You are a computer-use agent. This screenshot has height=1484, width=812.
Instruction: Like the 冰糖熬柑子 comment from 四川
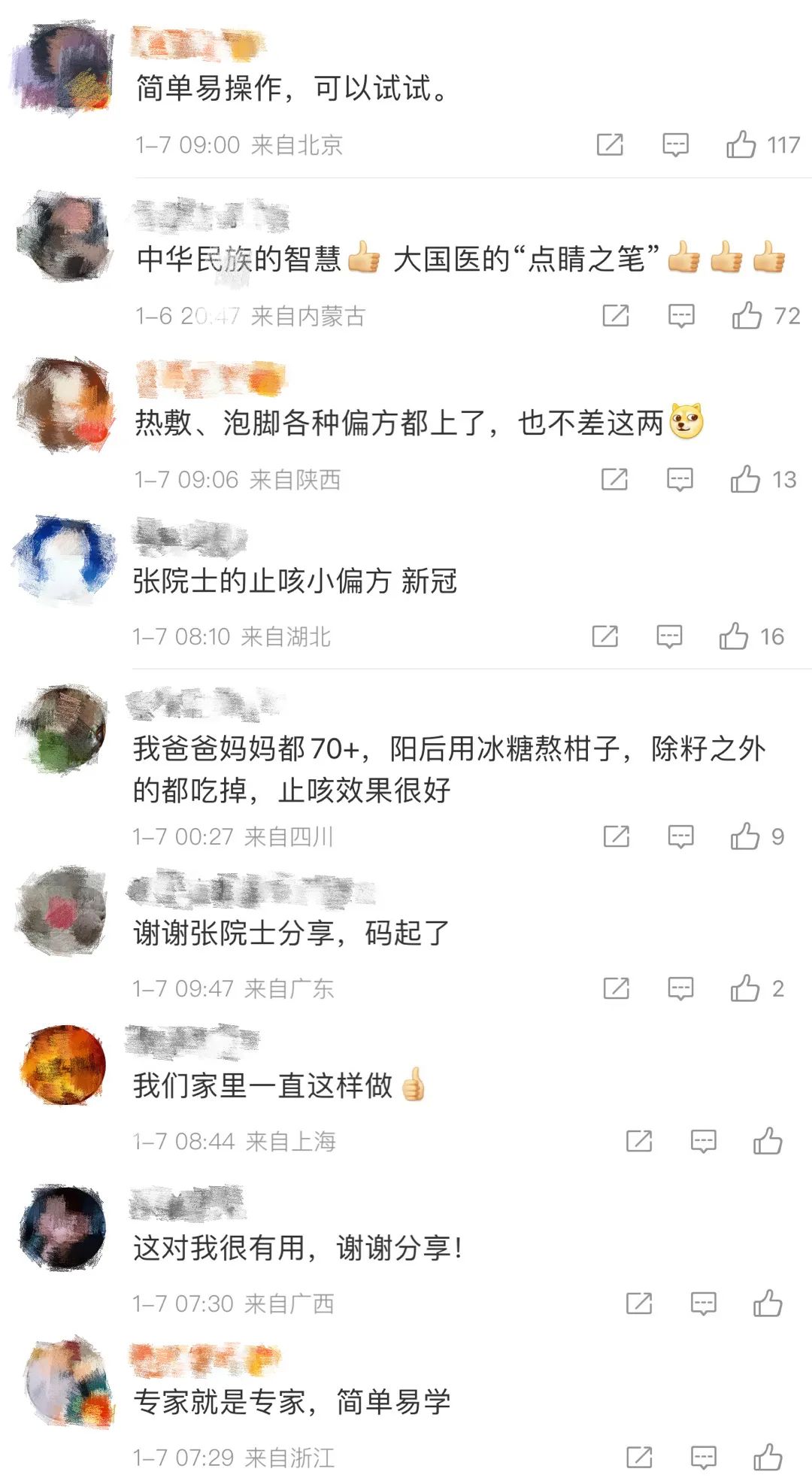(745, 836)
